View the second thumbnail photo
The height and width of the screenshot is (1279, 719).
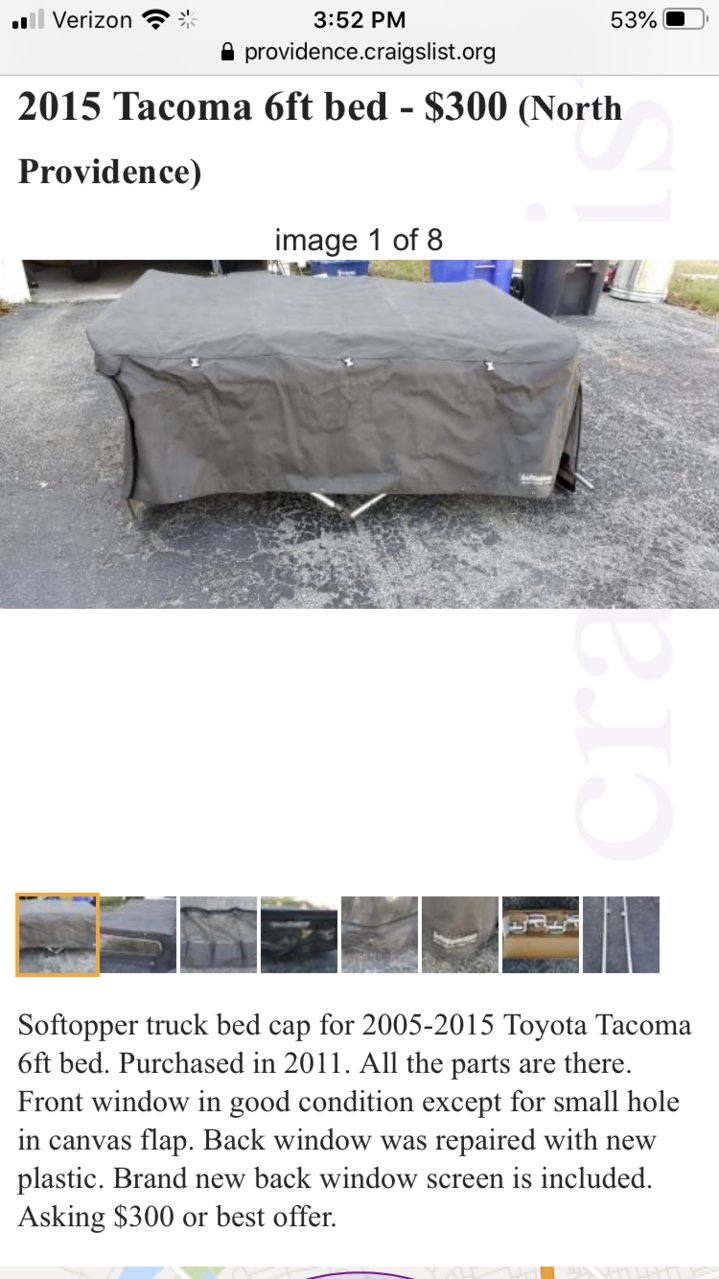[138, 934]
